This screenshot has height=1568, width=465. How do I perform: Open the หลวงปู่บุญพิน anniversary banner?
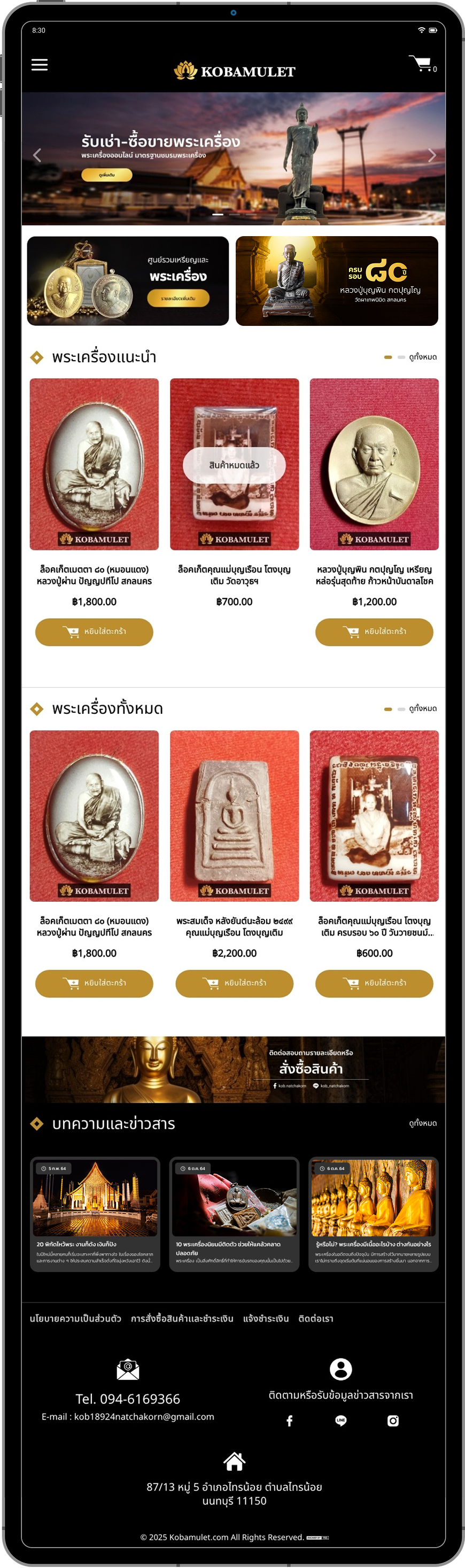(x=337, y=280)
